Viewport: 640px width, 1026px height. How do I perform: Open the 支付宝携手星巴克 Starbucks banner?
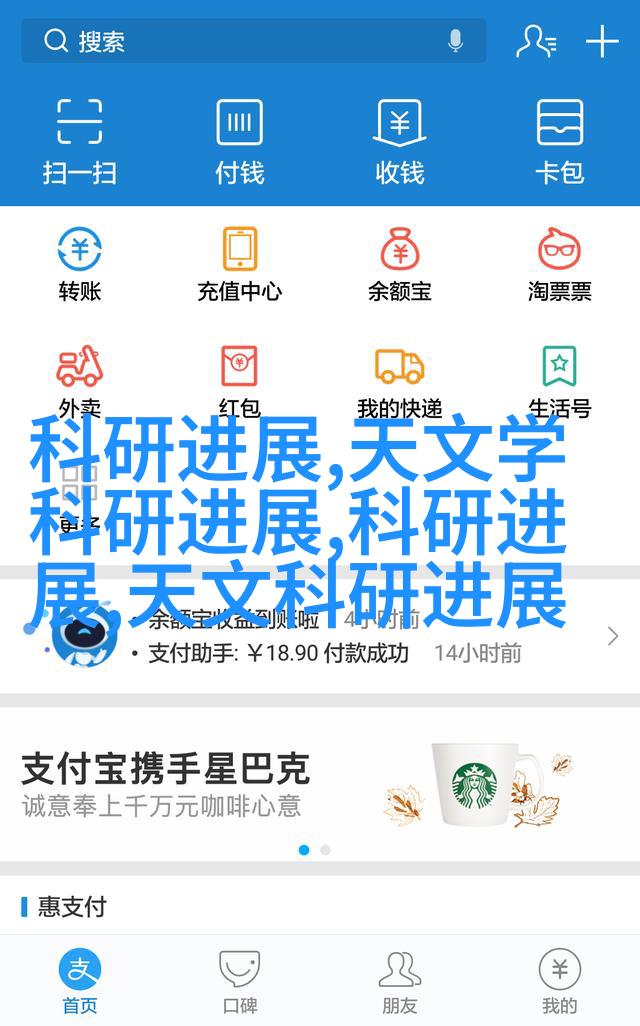(320, 785)
